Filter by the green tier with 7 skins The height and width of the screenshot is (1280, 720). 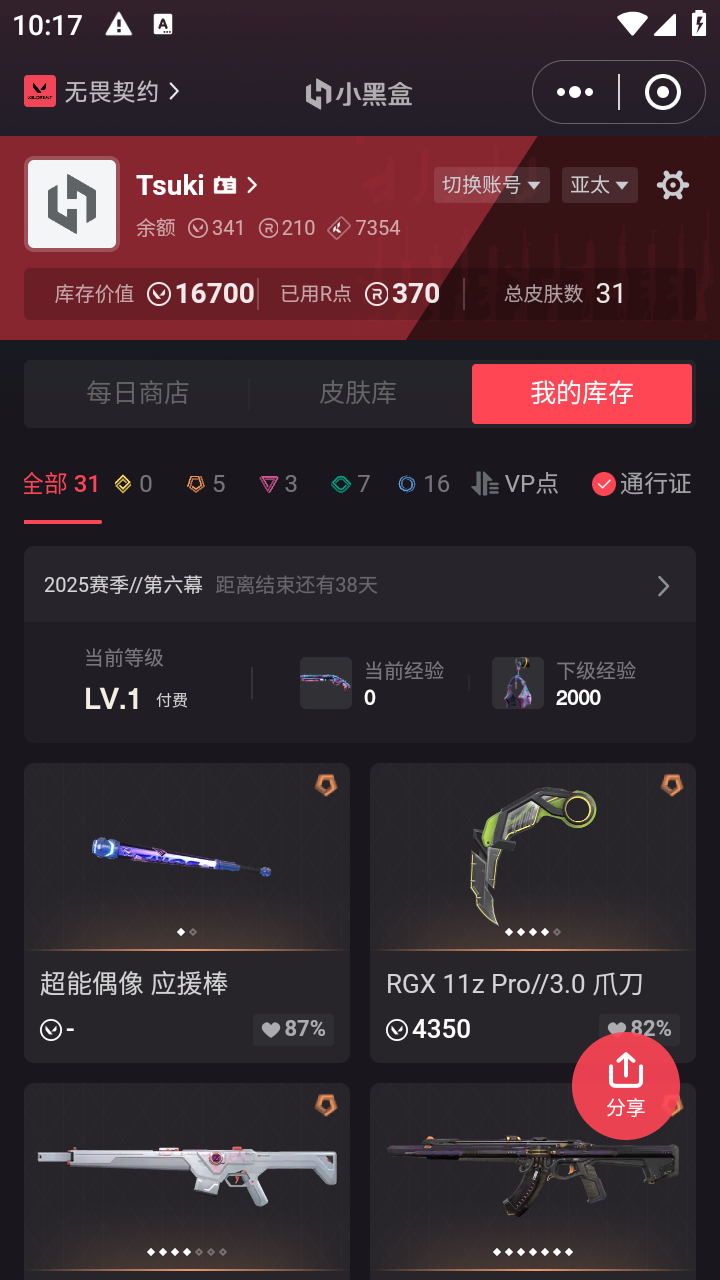point(351,484)
